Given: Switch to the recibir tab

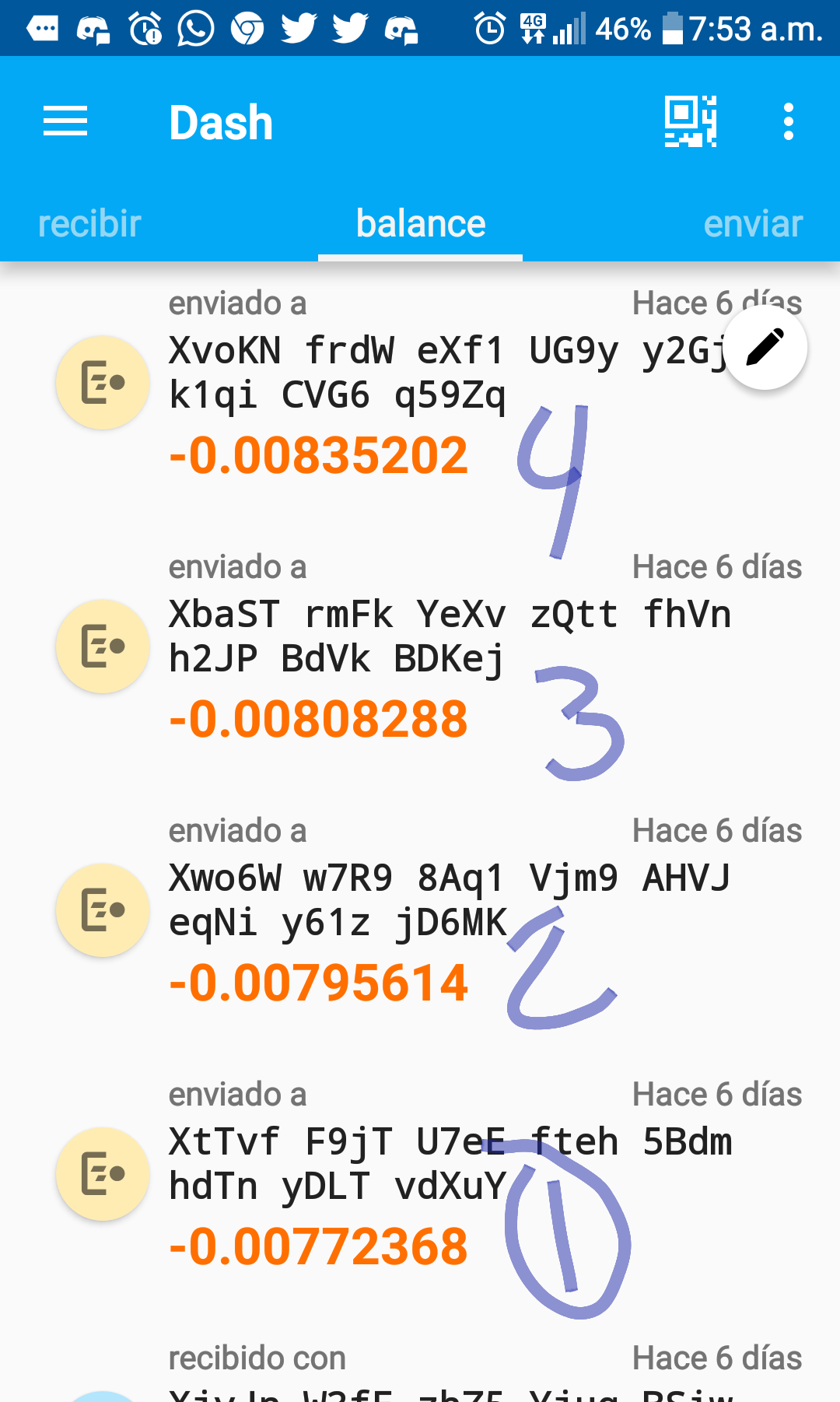Looking at the screenshot, I should click(89, 224).
